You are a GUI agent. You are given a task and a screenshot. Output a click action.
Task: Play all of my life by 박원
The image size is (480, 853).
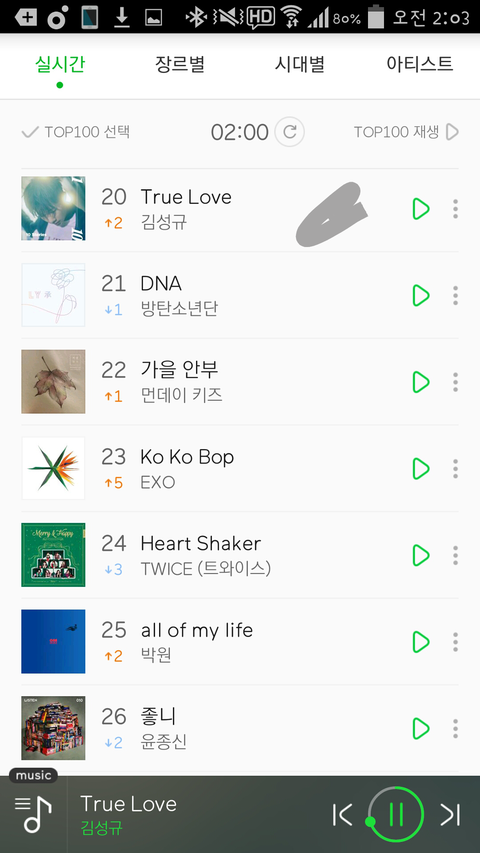click(x=421, y=642)
